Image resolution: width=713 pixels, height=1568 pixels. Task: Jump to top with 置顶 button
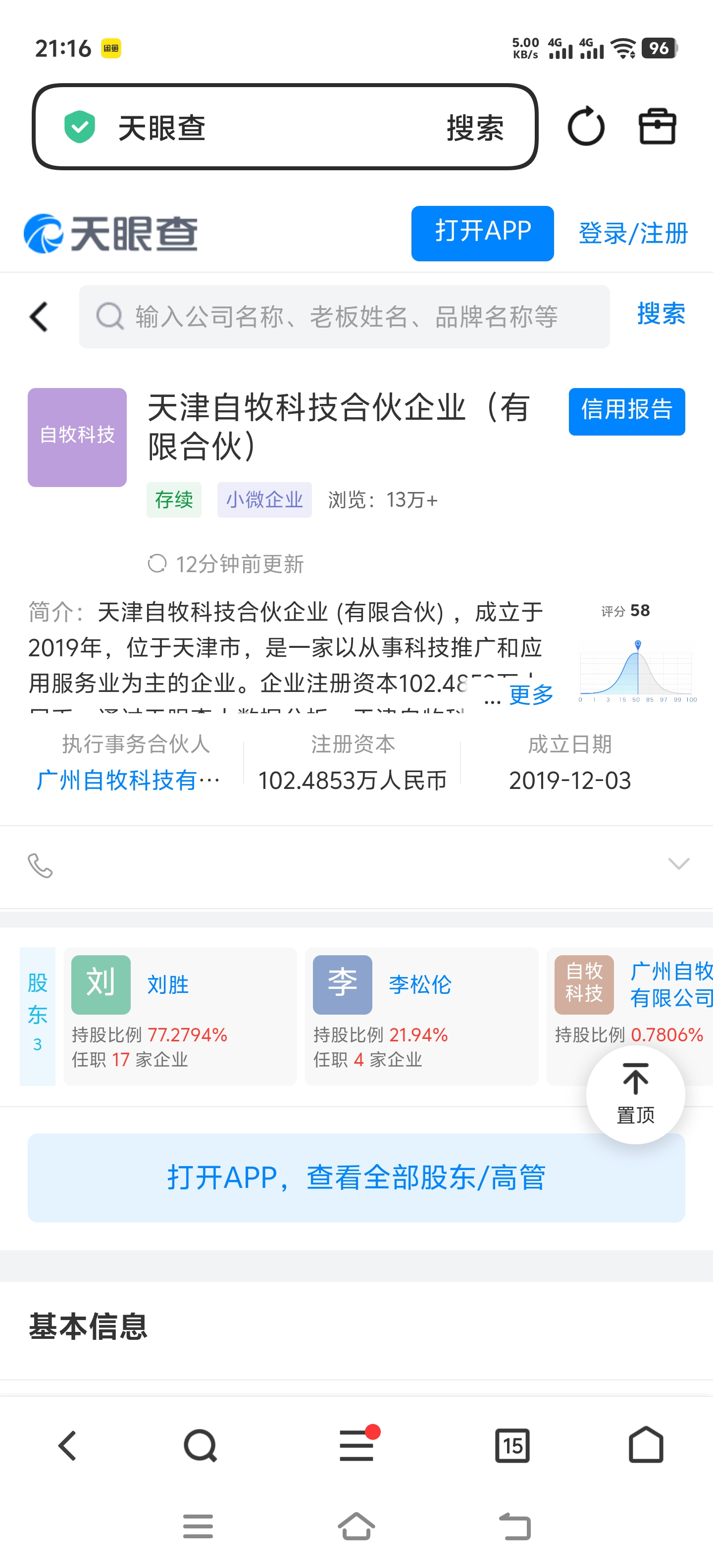coord(635,1094)
